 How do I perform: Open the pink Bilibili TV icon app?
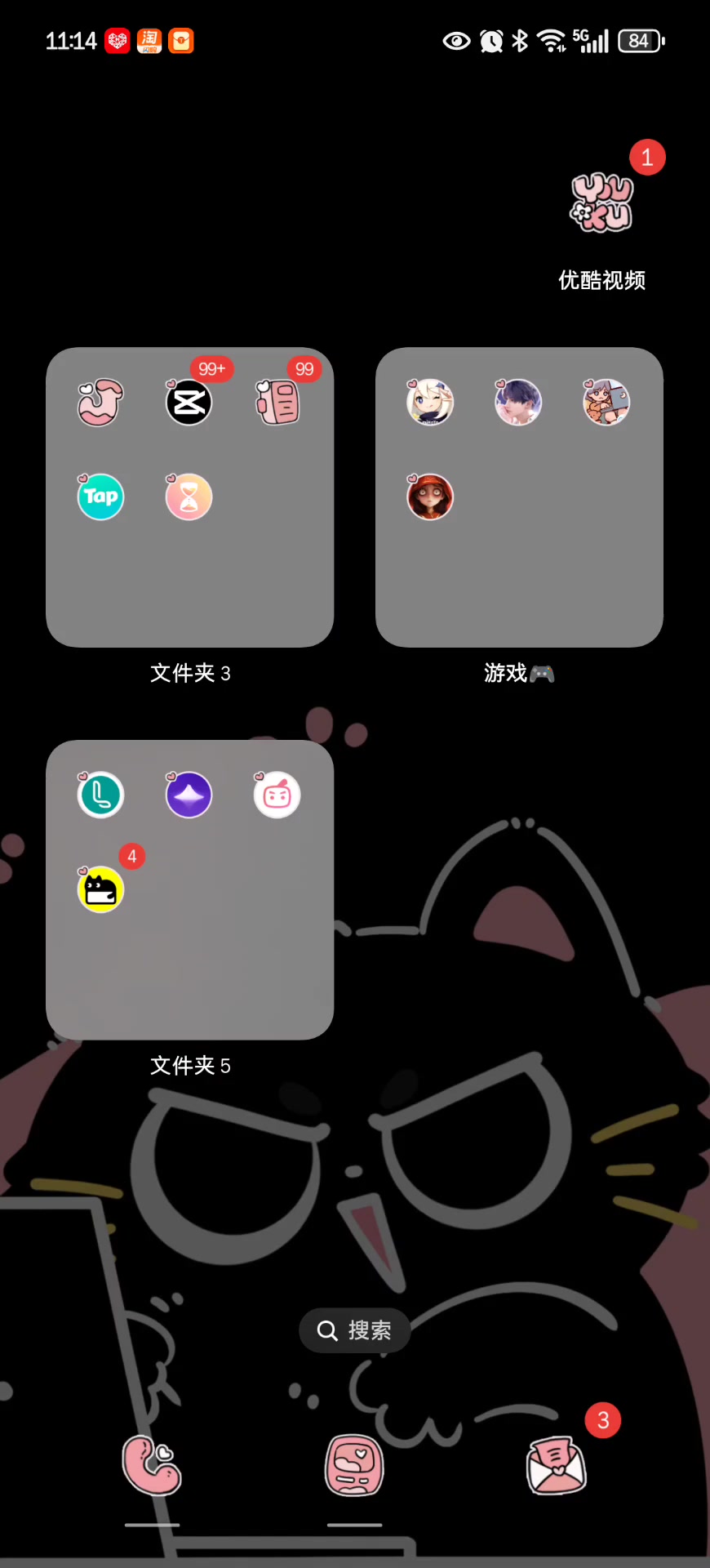point(277,795)
